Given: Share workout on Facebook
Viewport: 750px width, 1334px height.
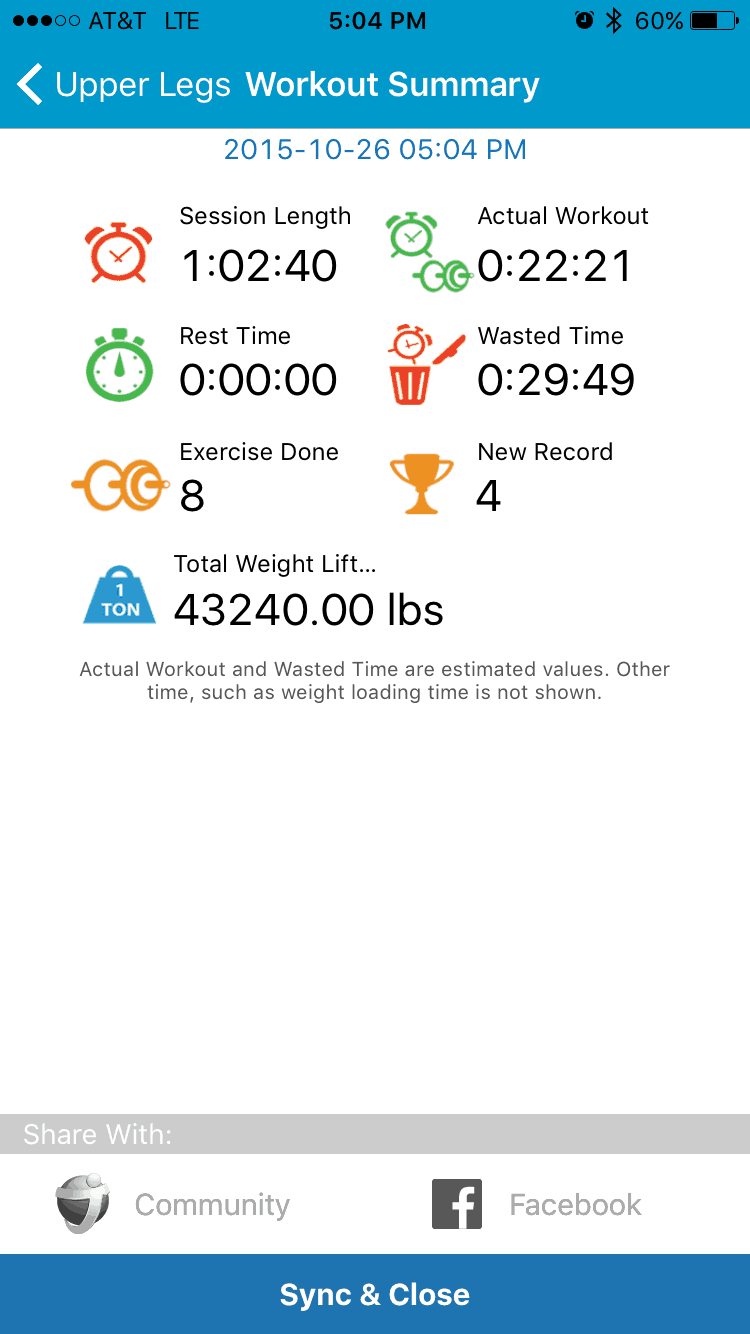Looking at the screenshot, I should tap(537, 1204).
